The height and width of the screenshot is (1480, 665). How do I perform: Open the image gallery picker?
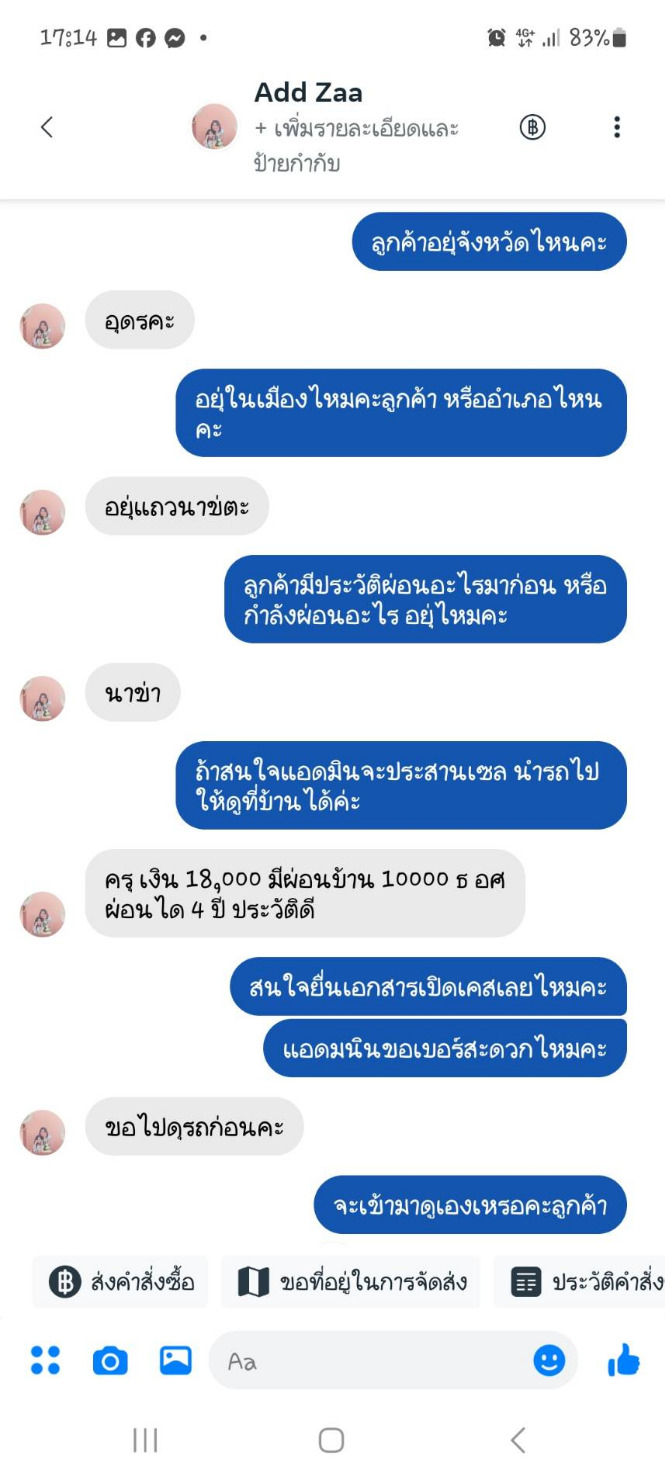point(176,1360)
